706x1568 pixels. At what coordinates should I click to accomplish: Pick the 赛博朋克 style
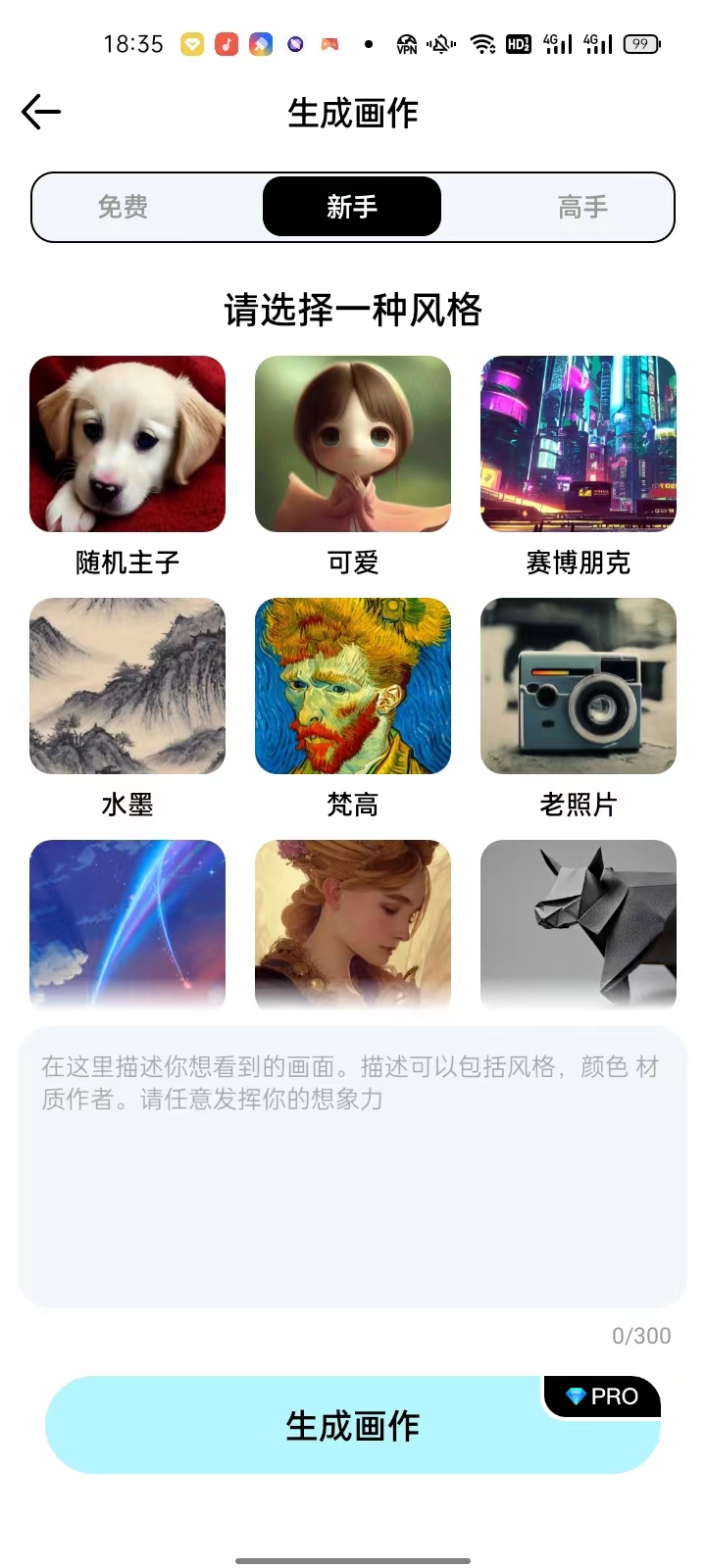click(579, 444)
